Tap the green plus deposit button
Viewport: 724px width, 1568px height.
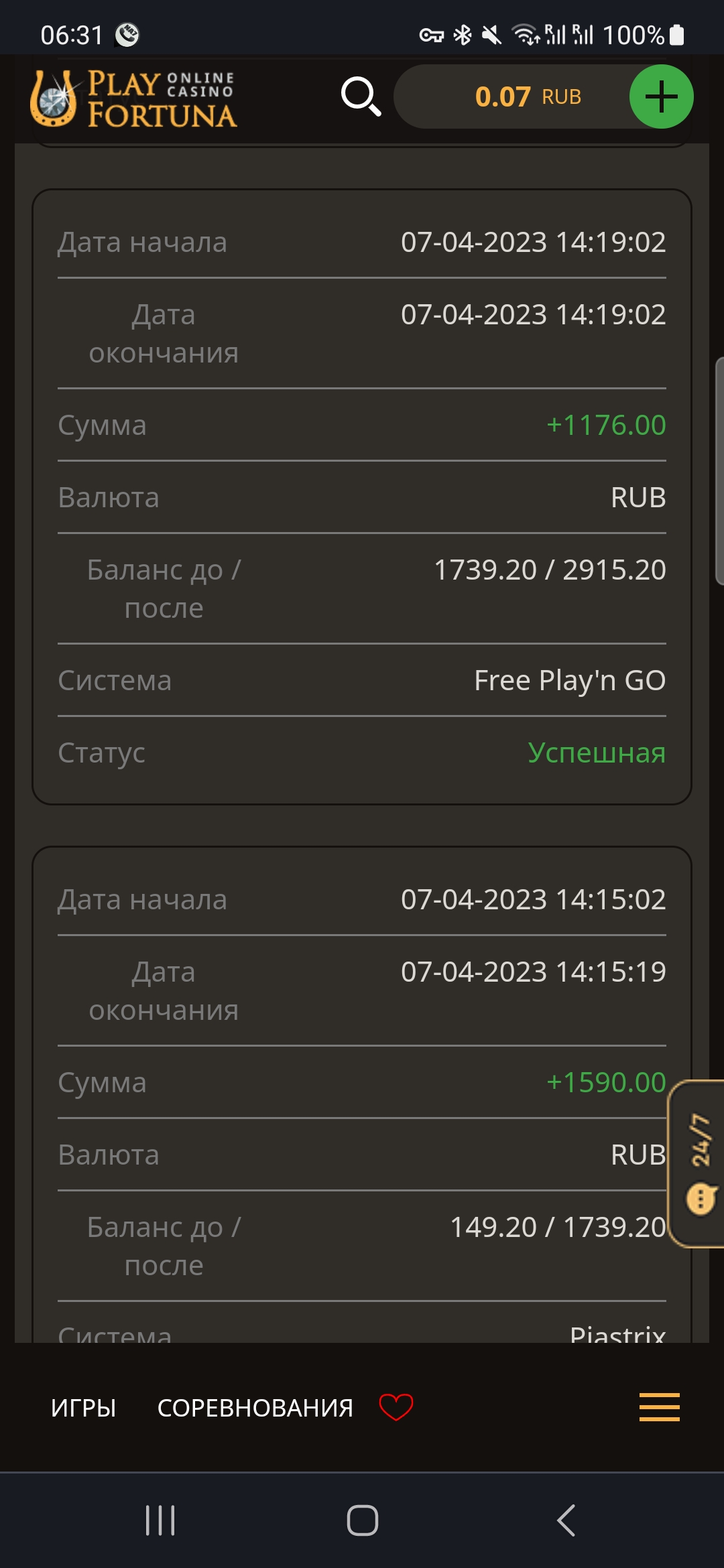pyautogui.click(x=661, y=96)
